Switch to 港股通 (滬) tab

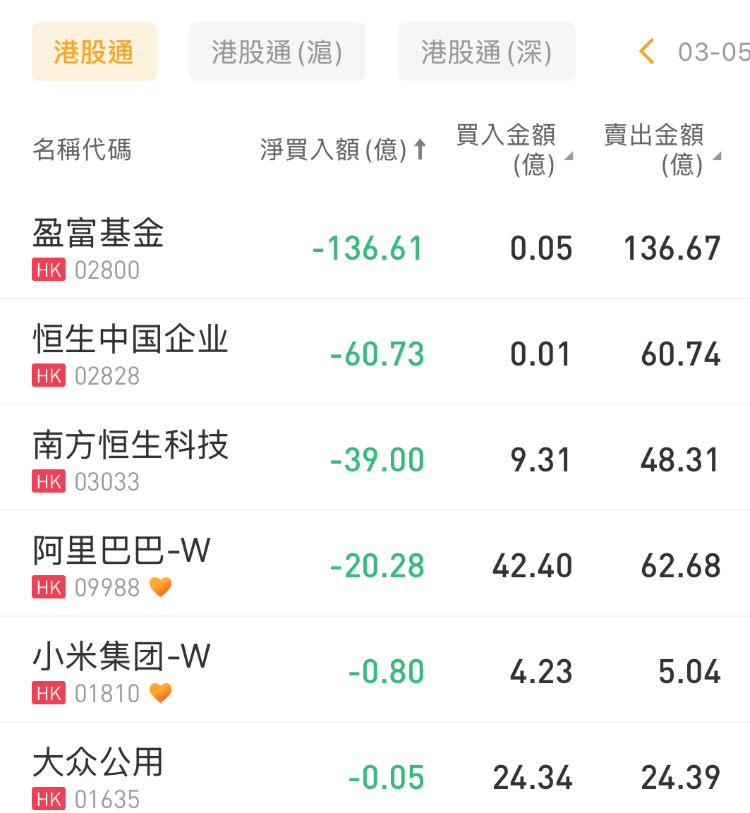point(277,52)
